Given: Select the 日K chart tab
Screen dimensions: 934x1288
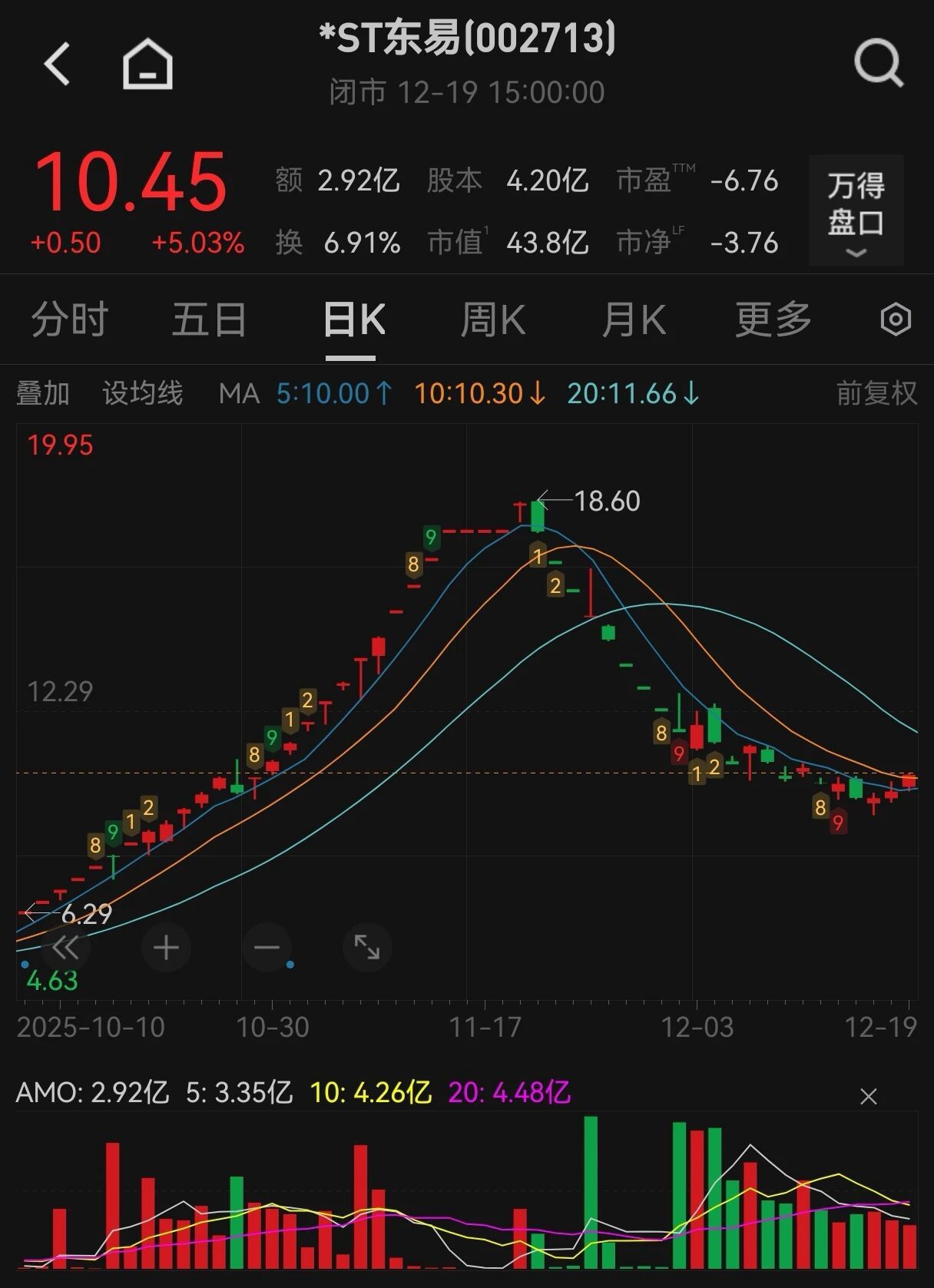Looking at the screenshot, I should point(353,320).
